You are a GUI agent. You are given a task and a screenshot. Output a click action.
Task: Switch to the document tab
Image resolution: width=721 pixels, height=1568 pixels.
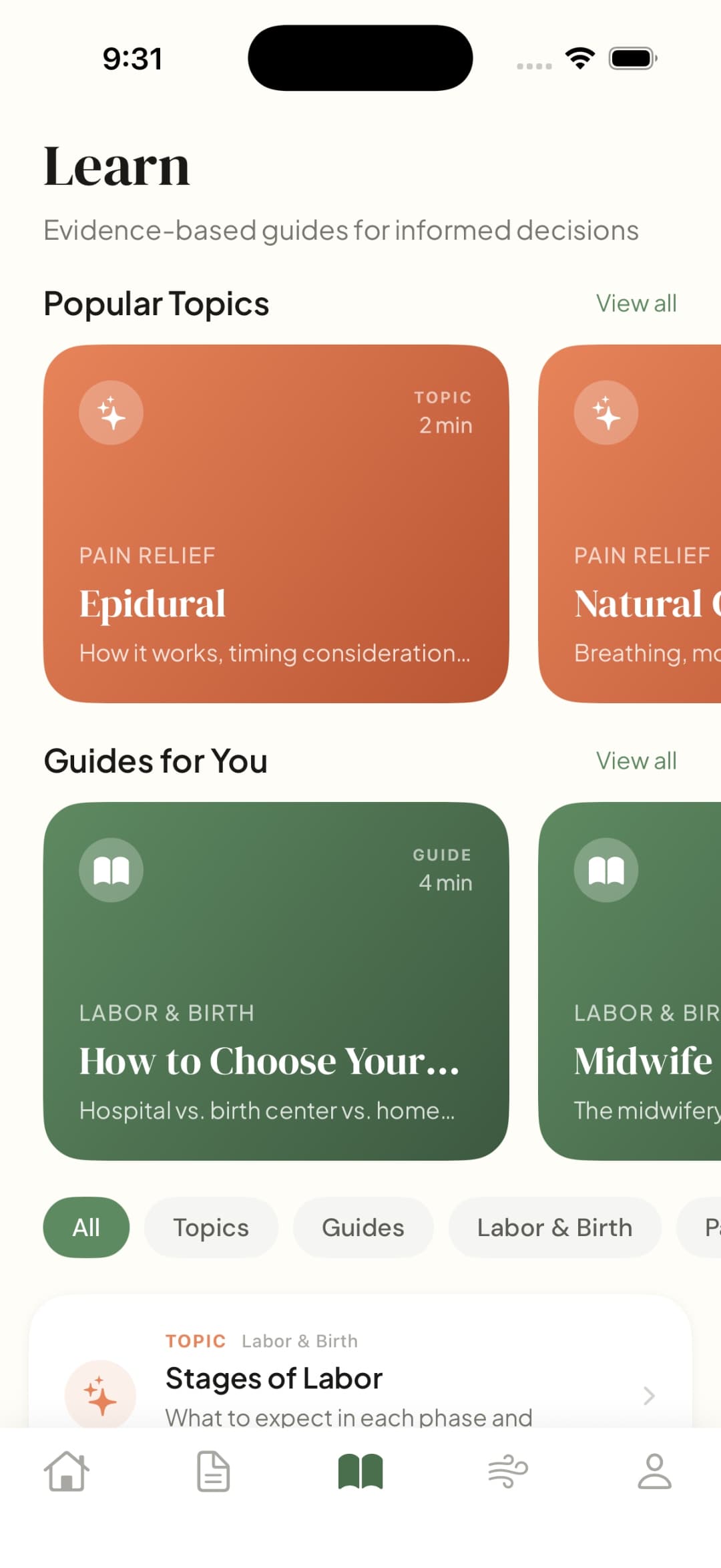214,1472
